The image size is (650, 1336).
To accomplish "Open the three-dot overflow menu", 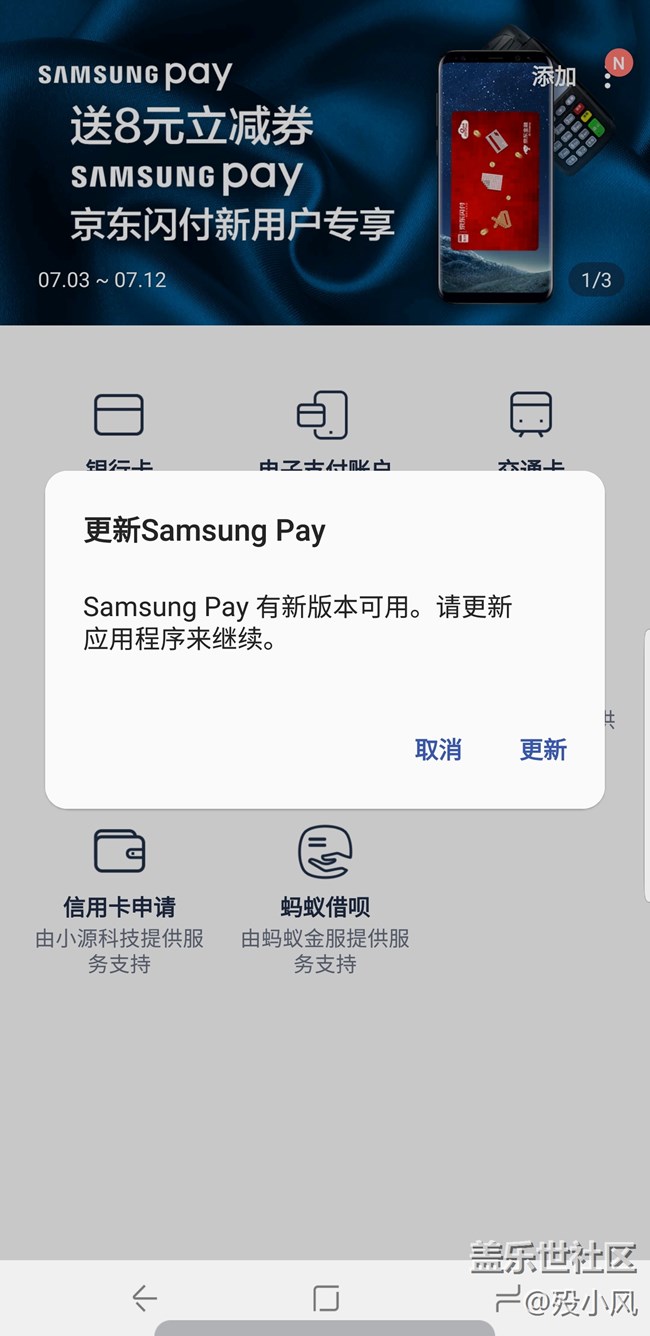I will [607, 77].
